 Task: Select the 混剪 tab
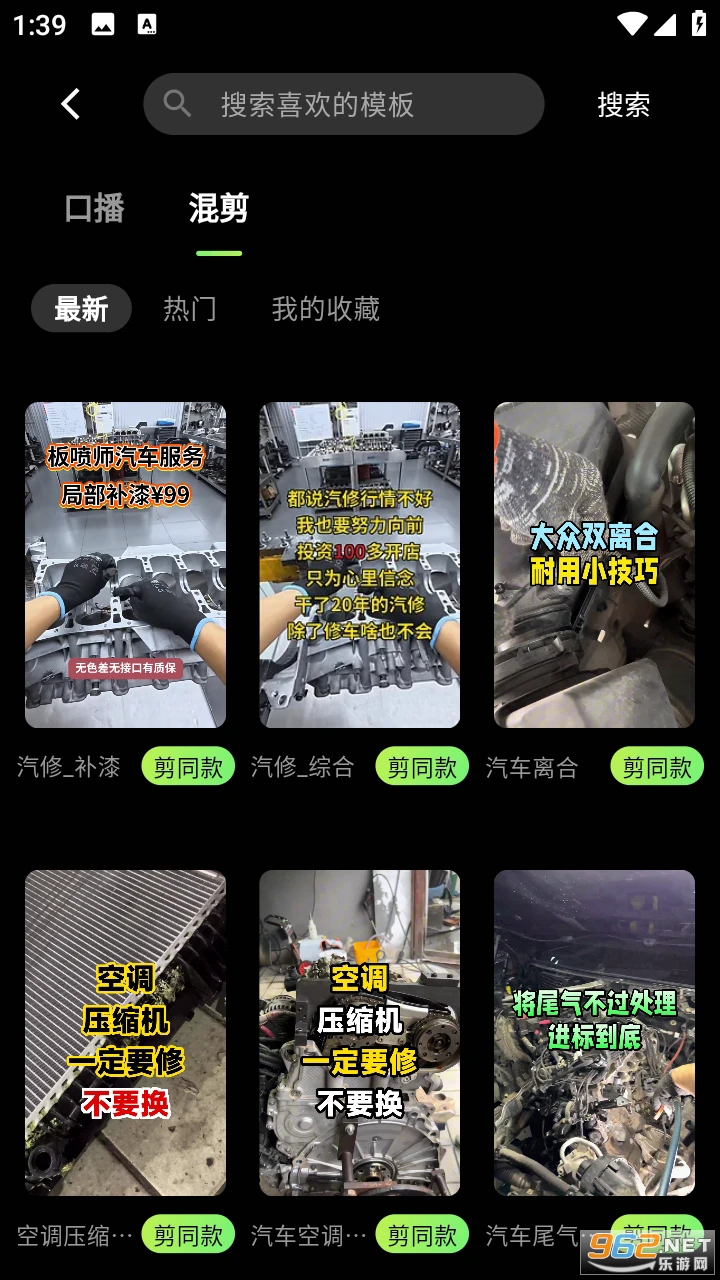[x=218, y=208]
